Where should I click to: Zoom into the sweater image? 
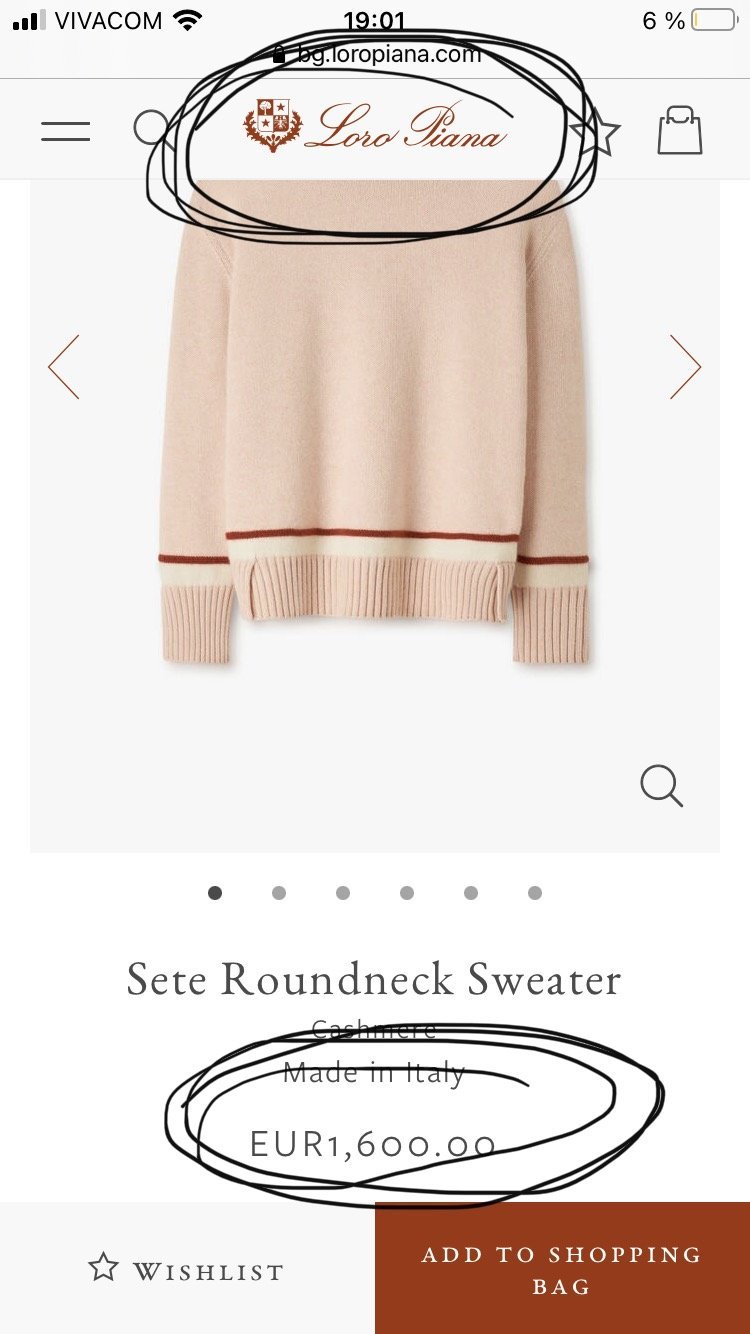tap(661, 786)
